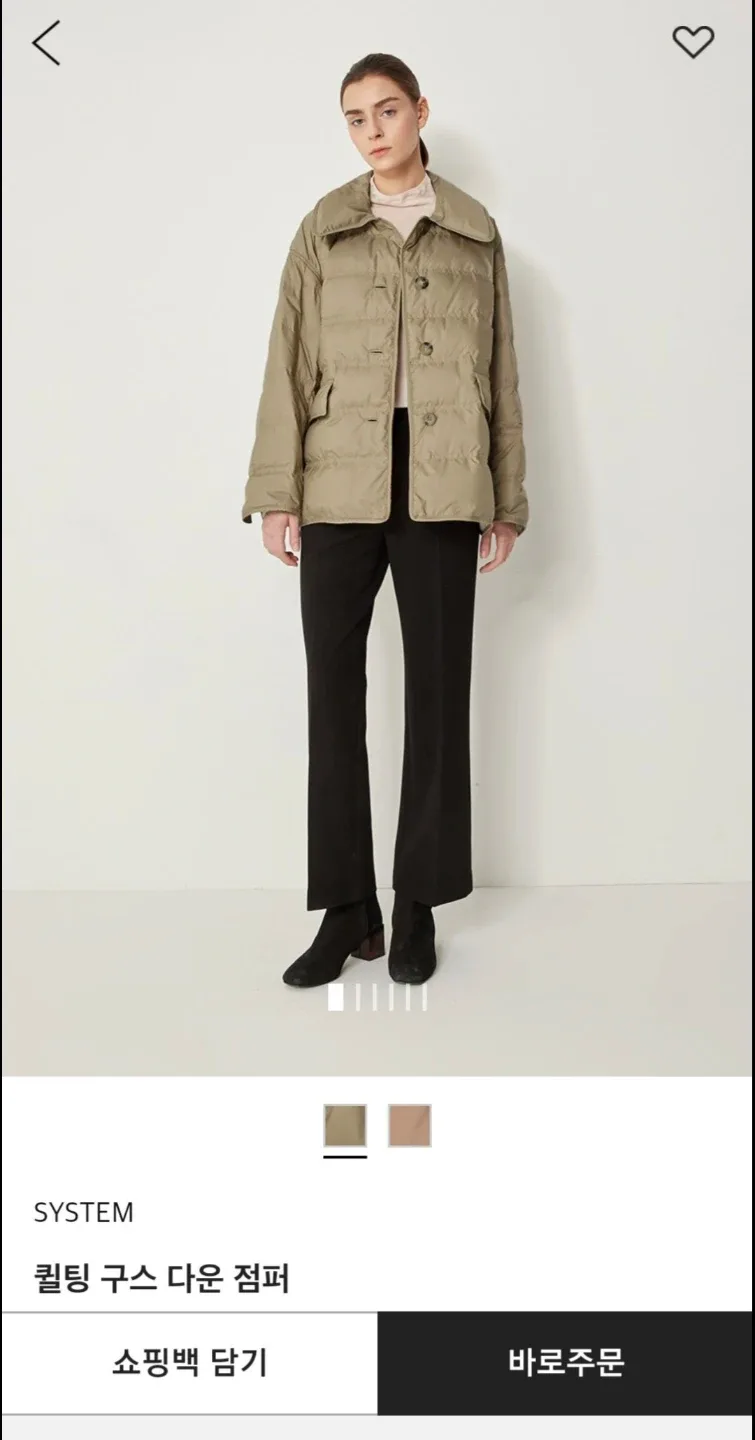Viewport: 755px width, 1440px height.
Task: Select the khaki color swatch
Action: pyautogui.click(x=345, y=1126)
